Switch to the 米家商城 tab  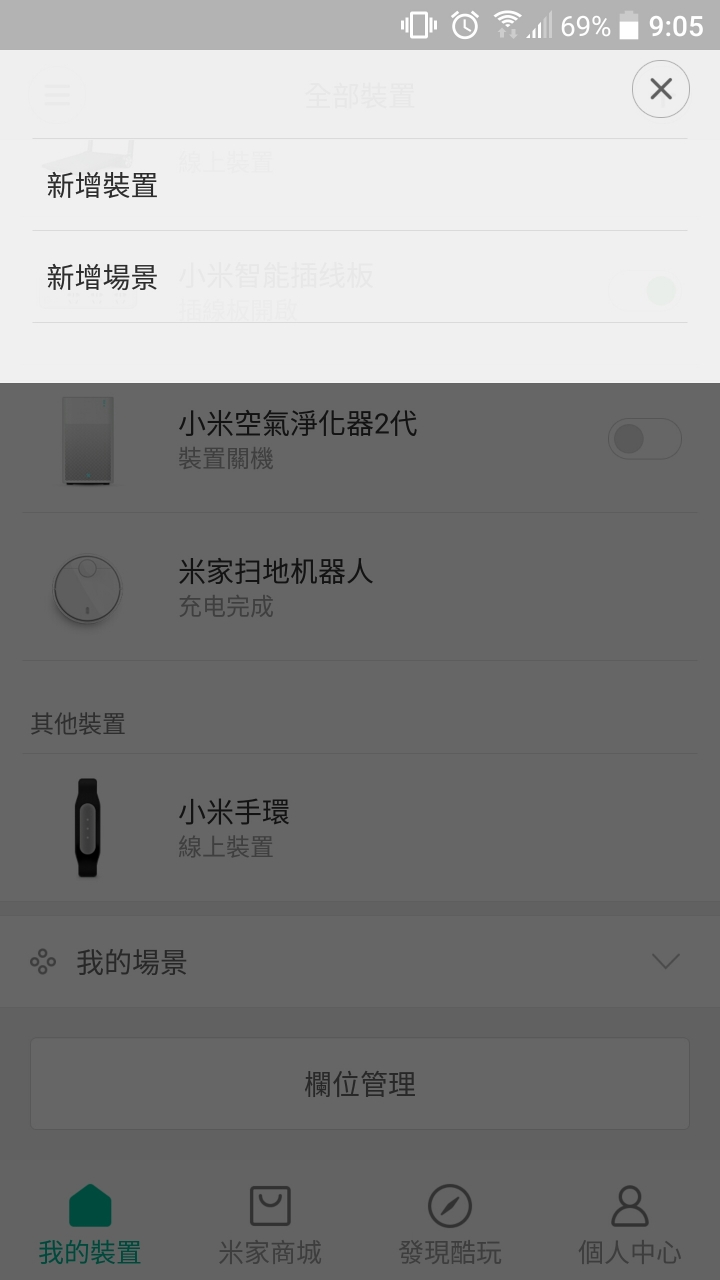[x=270, y=1225]
